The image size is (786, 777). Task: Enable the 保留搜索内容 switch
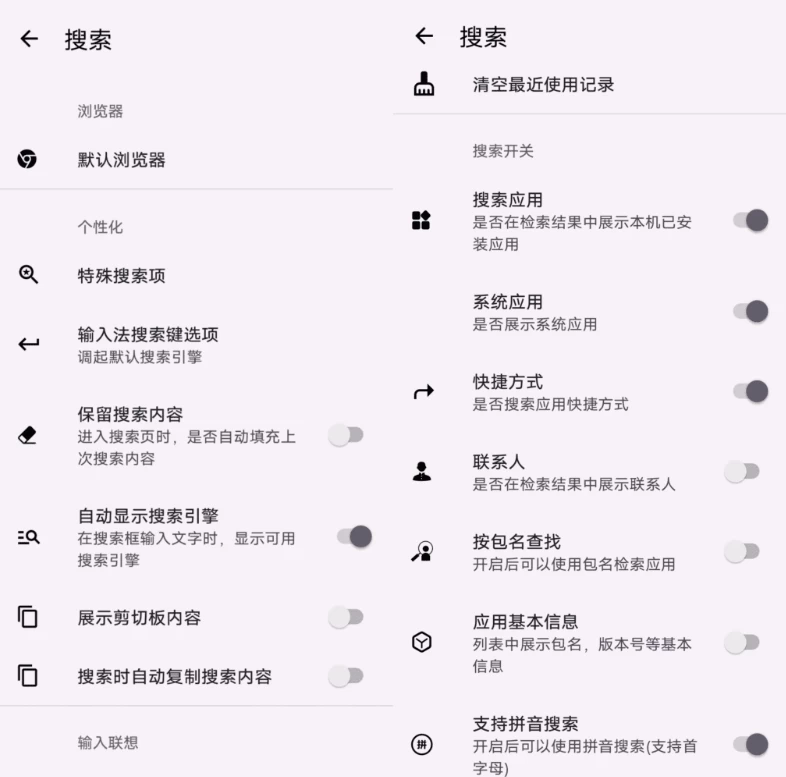pos(346,435)
